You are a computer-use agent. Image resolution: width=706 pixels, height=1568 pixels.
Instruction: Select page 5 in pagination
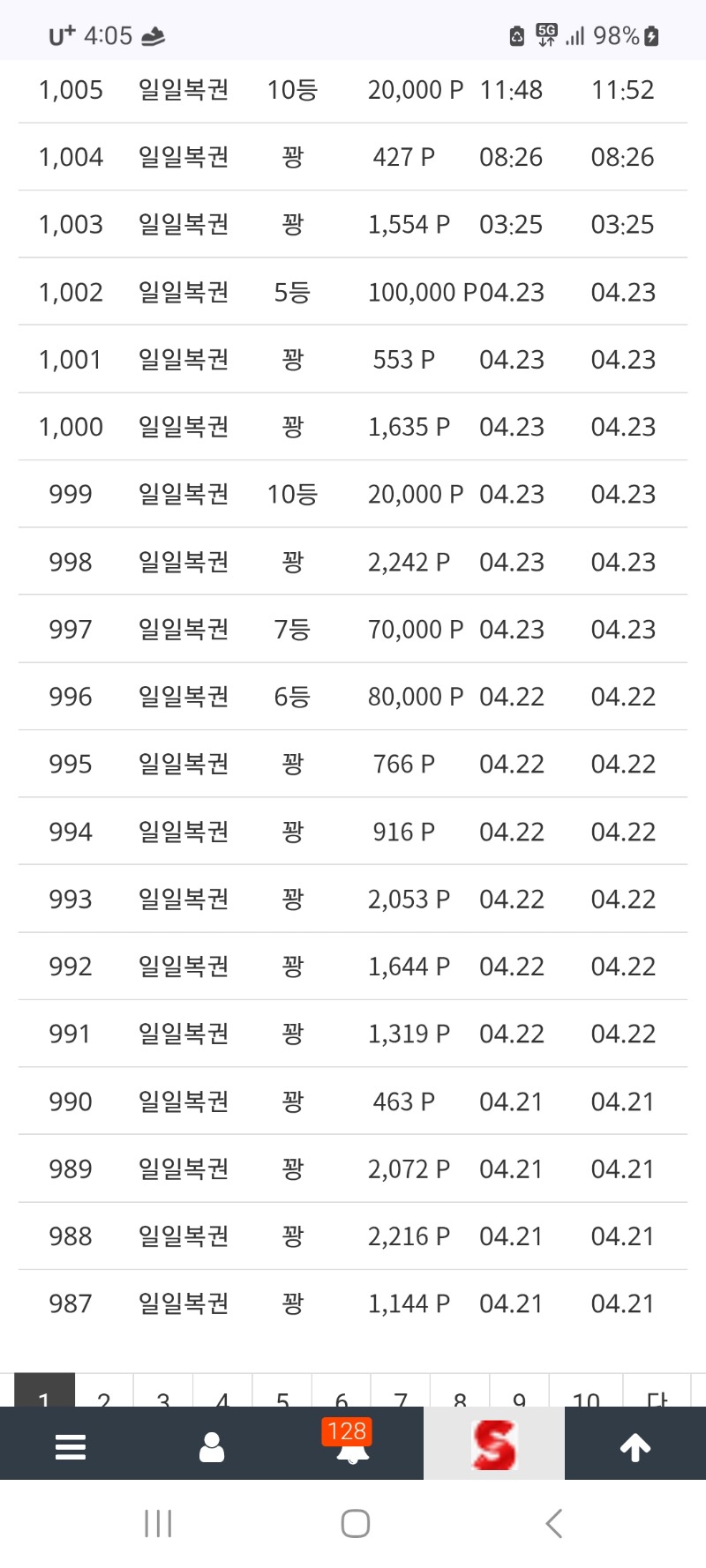(282, 1393)
